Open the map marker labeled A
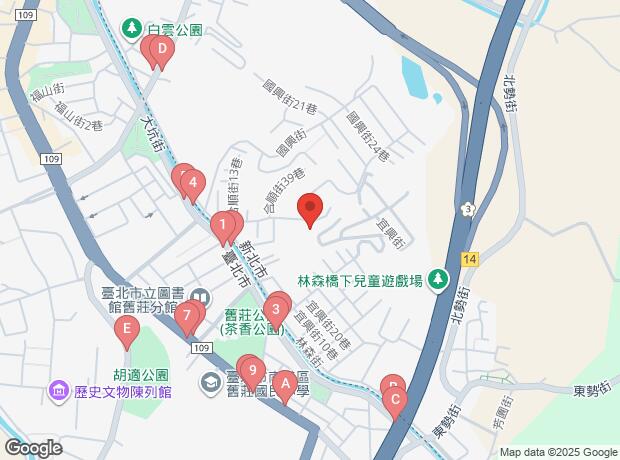Image resolution: width=620 pixels, height=460 pixels. (284, 383)
